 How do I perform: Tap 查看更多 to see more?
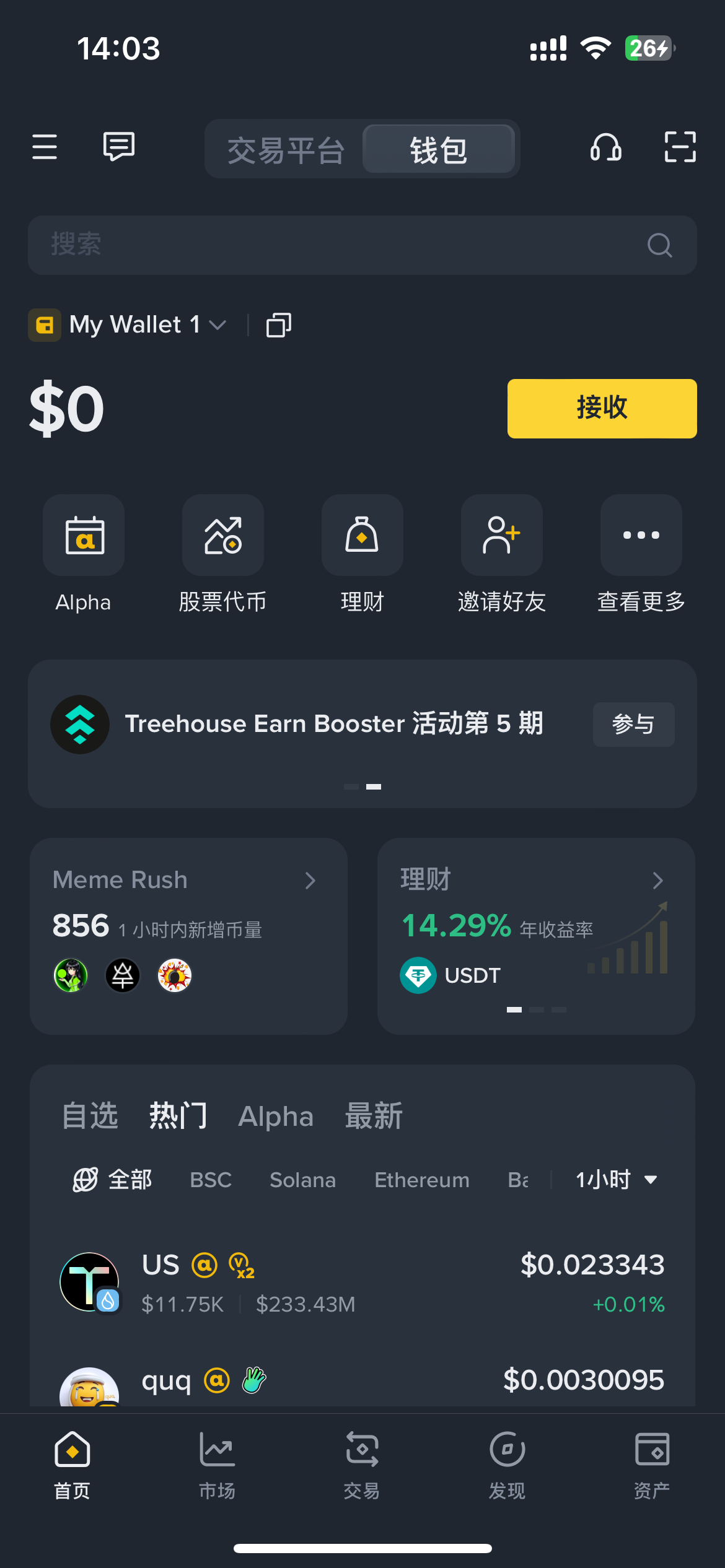(641, 536)
